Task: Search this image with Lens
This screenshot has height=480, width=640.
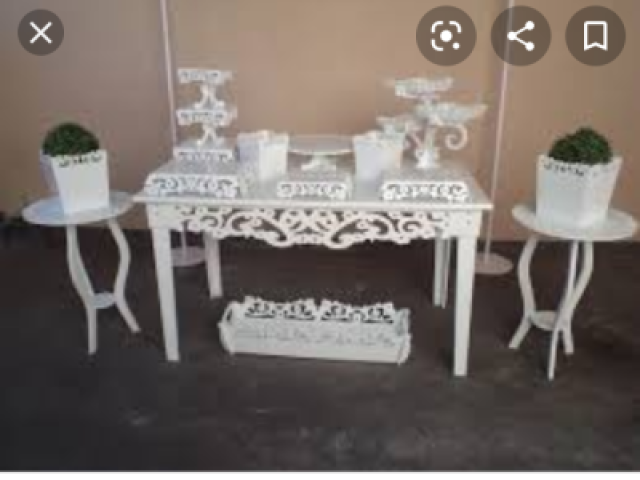Action: click(x=446, y=36)
